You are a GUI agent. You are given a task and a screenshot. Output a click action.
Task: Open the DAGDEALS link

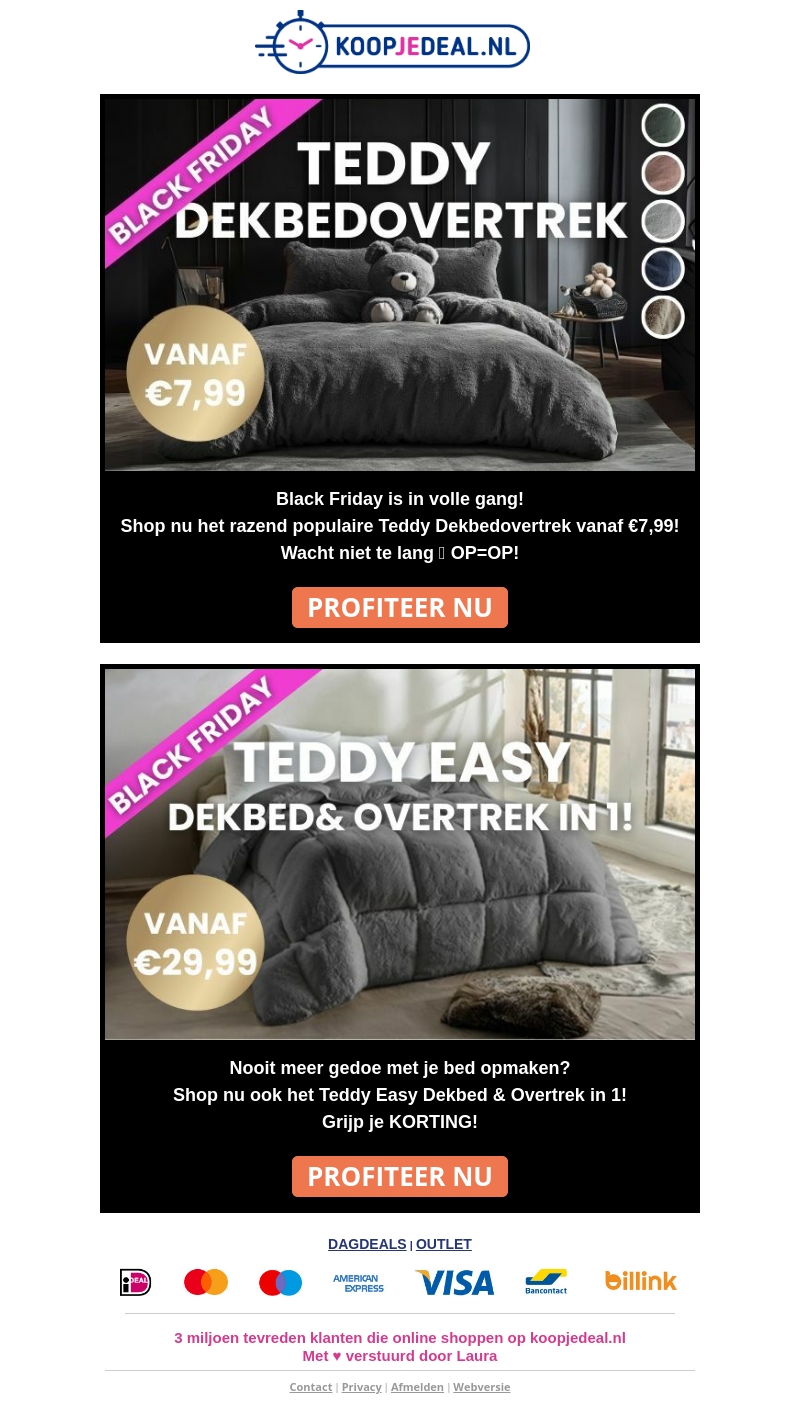pyautogui.click(x=367, y=1244)
